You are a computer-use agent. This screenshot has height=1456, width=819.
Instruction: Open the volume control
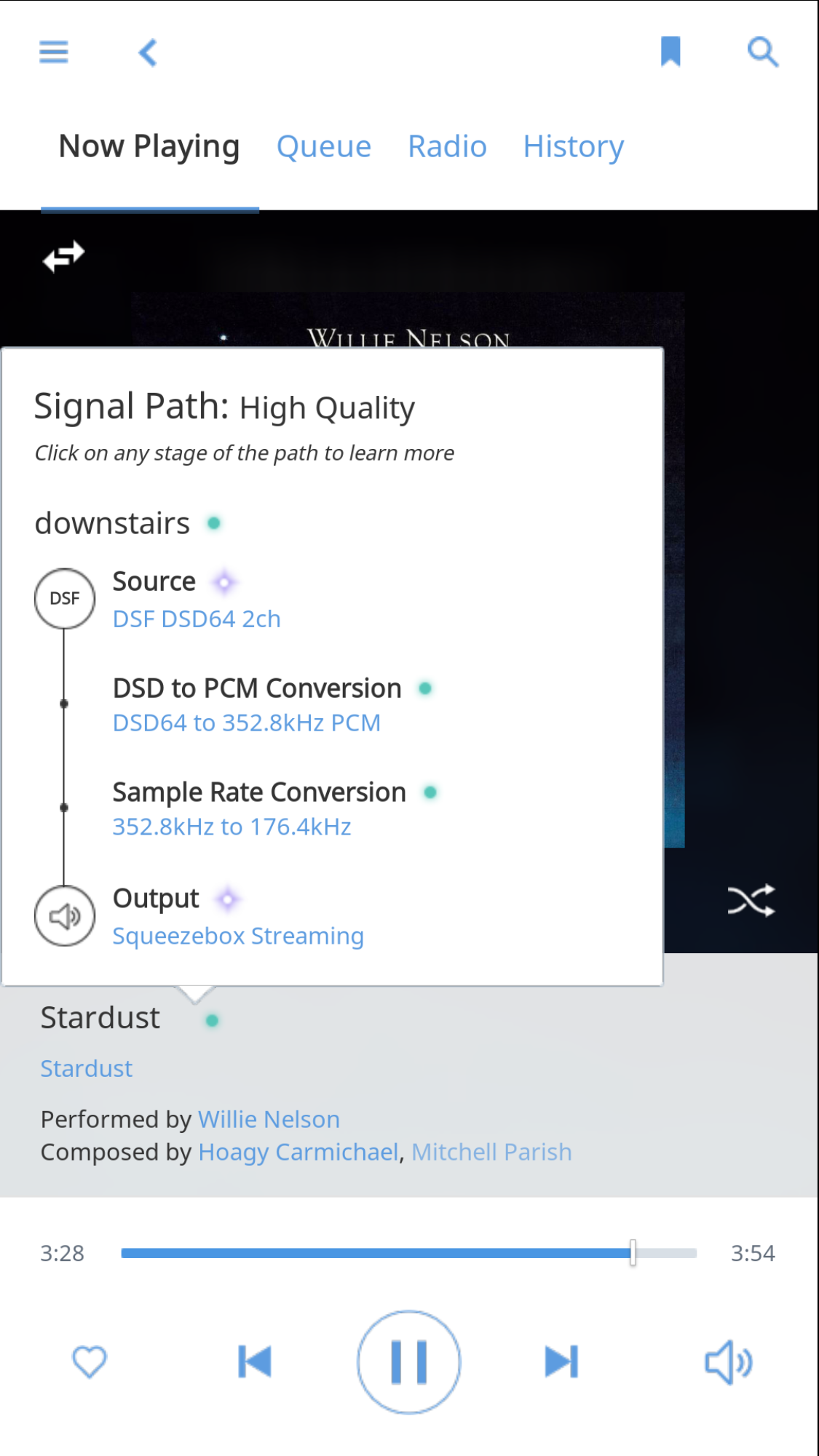tap(729, 1362)
